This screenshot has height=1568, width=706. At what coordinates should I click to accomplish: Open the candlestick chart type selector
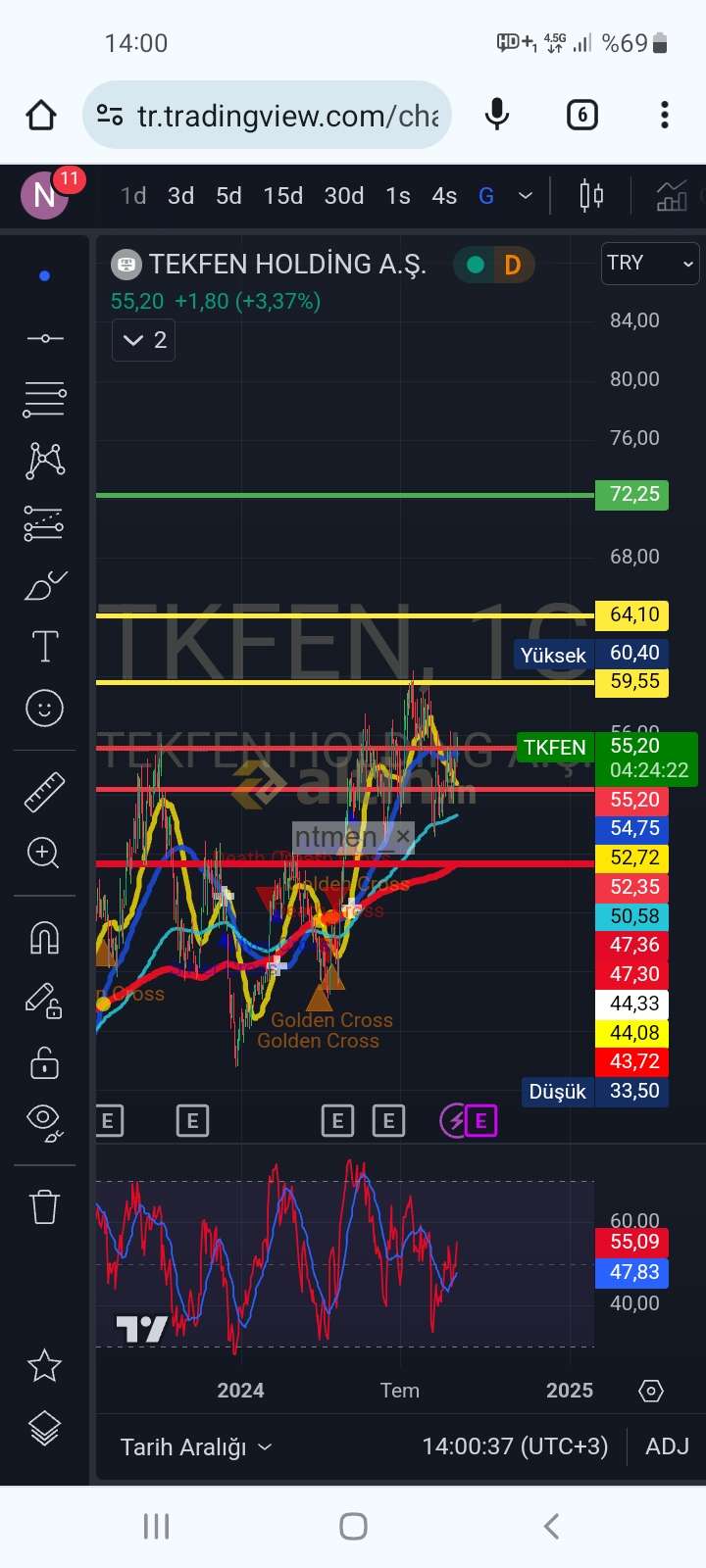(x=591, y=196)
